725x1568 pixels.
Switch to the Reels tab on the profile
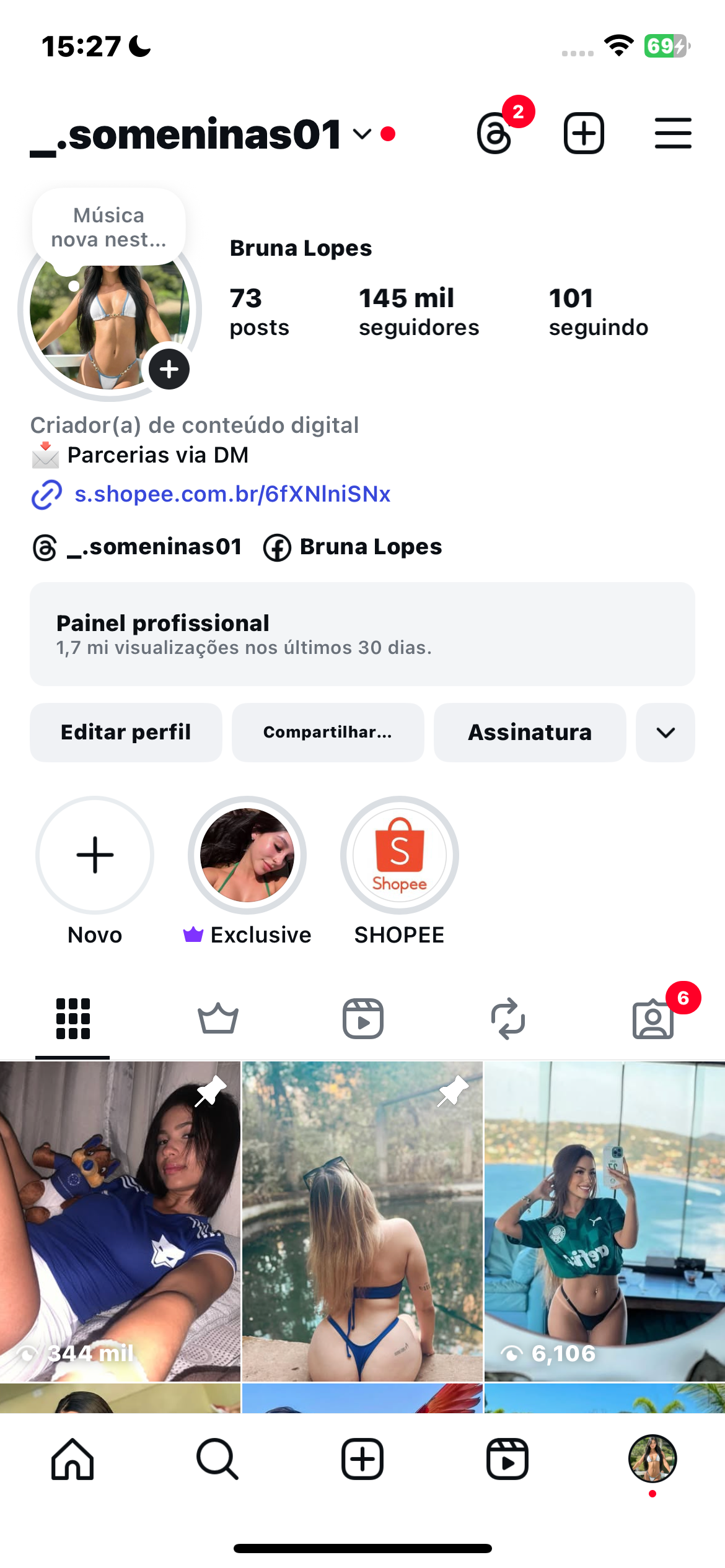pos(363,1019)
